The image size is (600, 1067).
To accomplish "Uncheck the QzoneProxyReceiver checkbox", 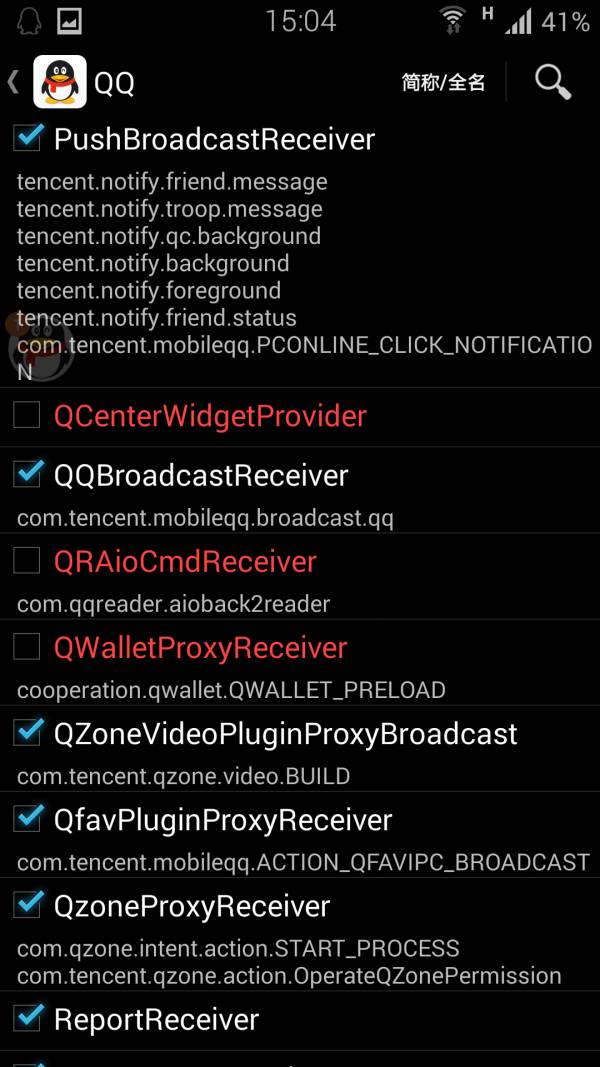I will pos(27,905).
